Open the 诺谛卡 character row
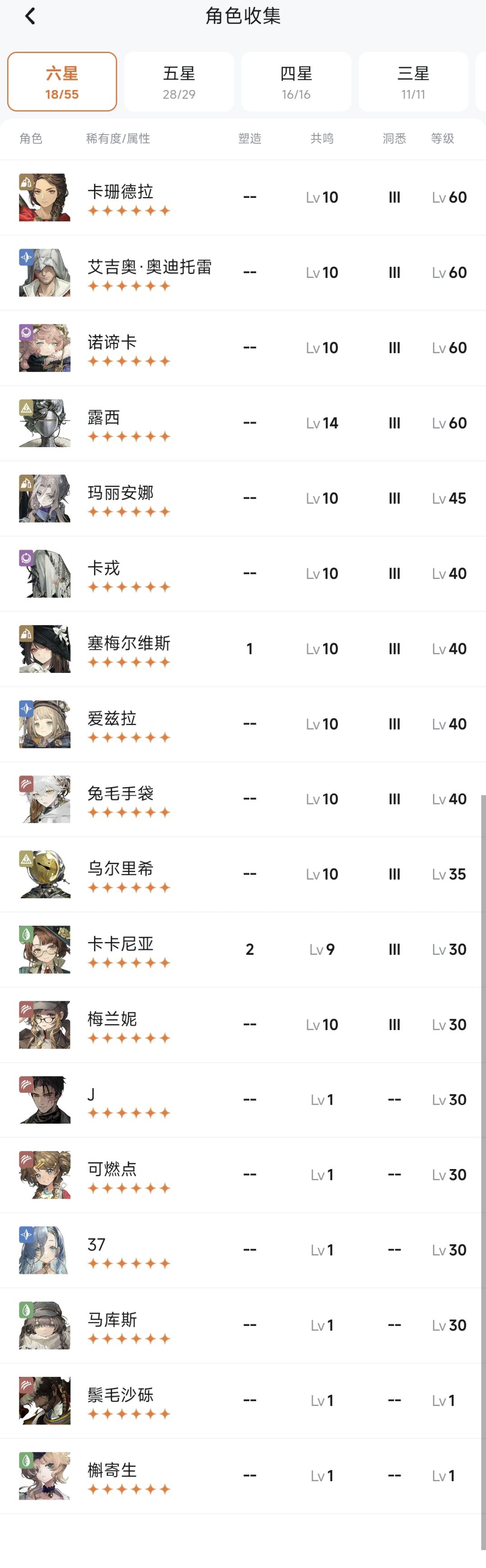Image resolution: width=486 pixels, height=1568 pixels. pyautogui.click(x=243, y=348)
